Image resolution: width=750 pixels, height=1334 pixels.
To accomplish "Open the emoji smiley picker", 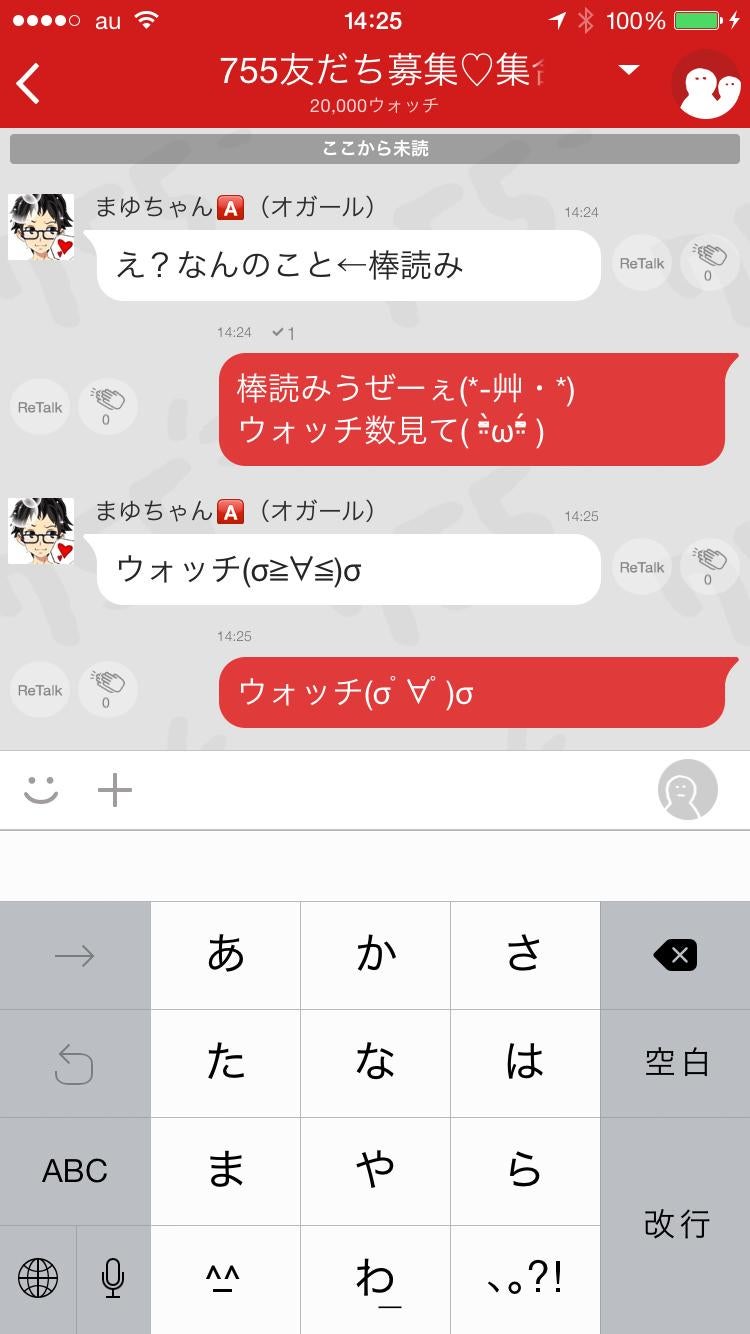I will (x=39, y=789).
